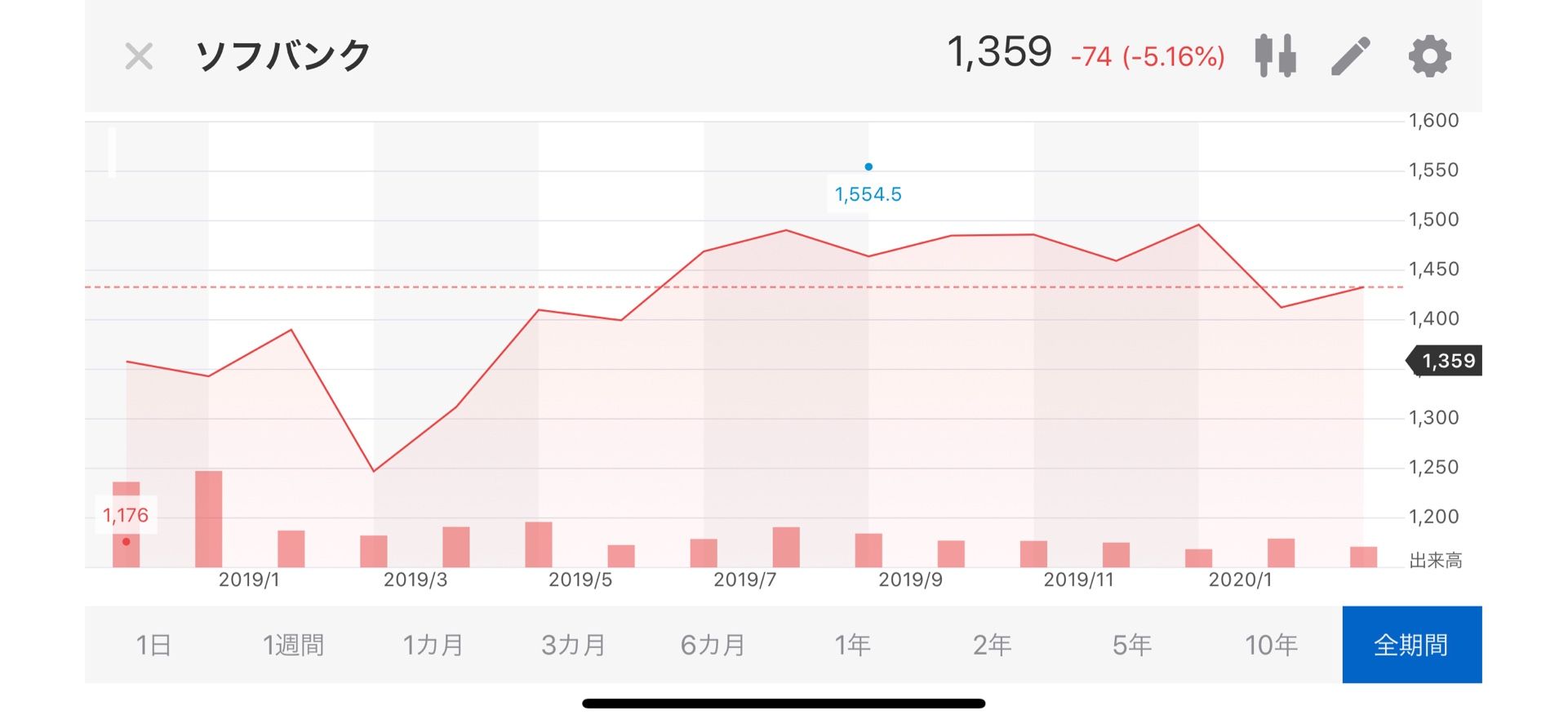Switch to the 1カ月 range
The height and width of the screenshot is (724, 1568).
tap(433, 645)
